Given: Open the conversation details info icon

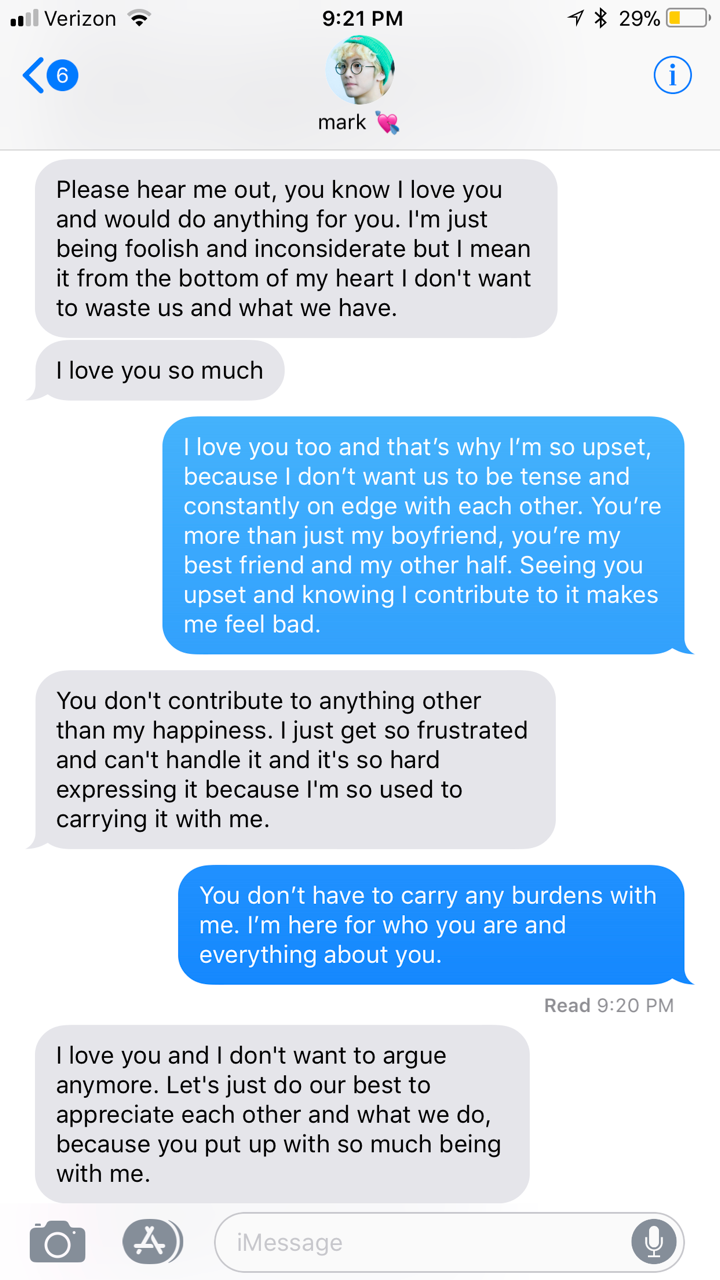Looking at the screenshot, I should [x=672, y=76].
